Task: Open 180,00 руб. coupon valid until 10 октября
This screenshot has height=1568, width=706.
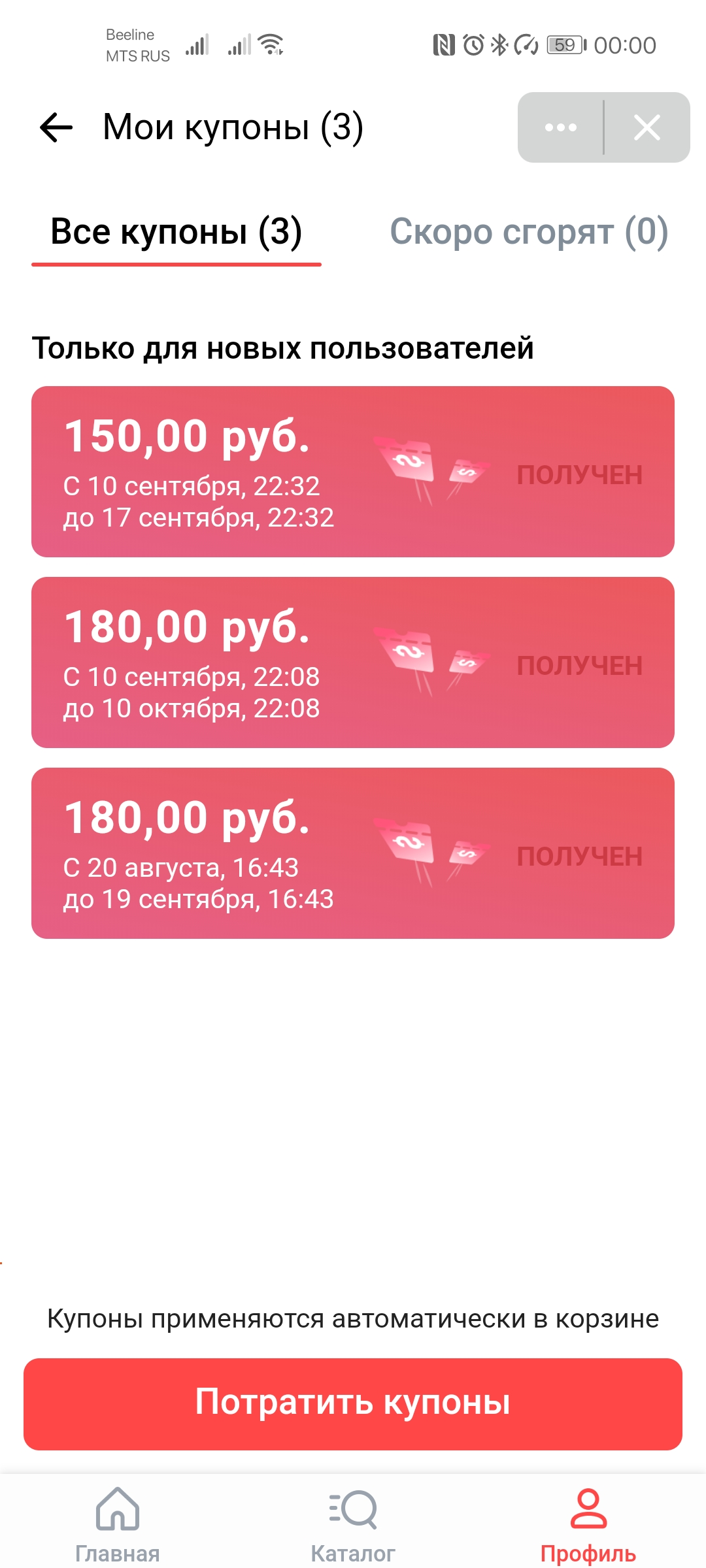Action: 353,662
